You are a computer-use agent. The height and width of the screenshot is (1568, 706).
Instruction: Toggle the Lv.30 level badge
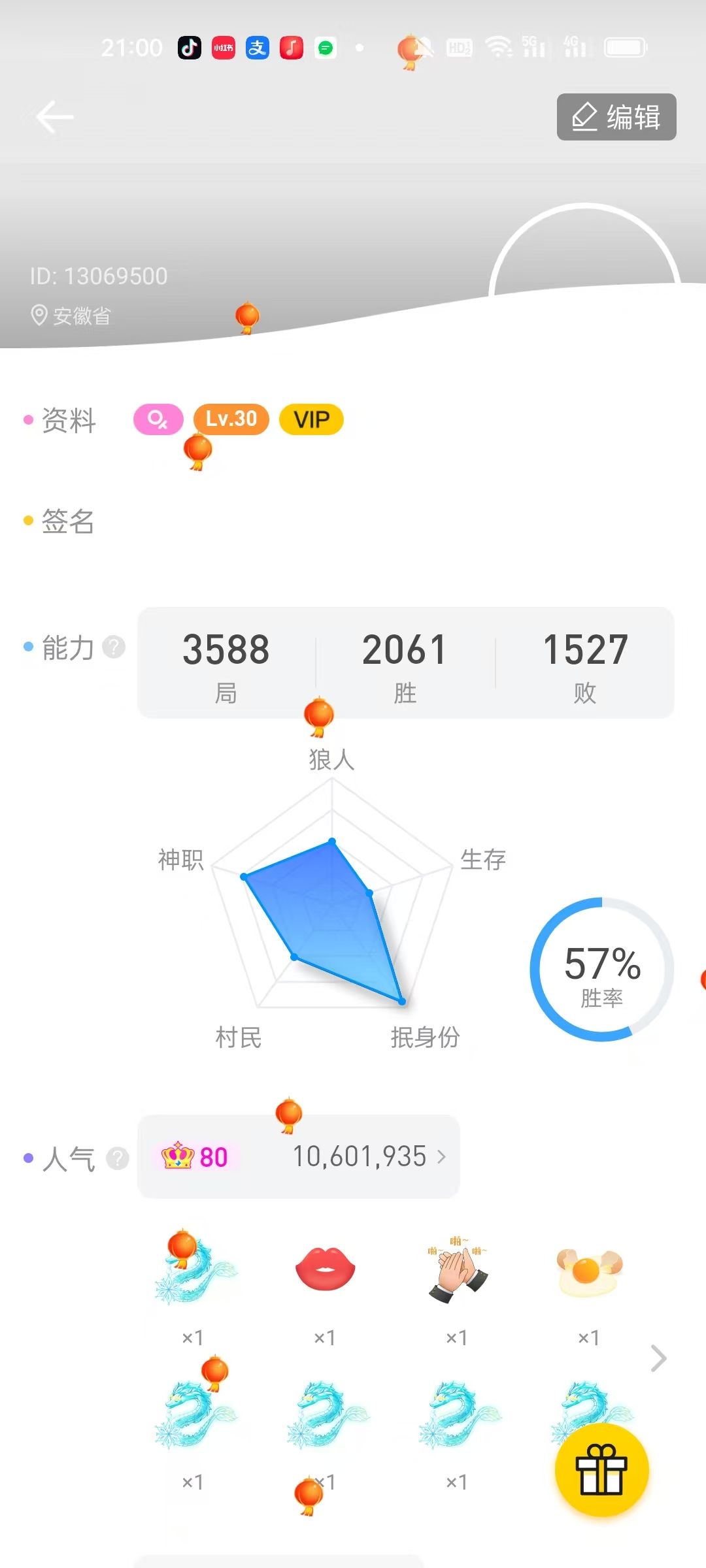230,419
